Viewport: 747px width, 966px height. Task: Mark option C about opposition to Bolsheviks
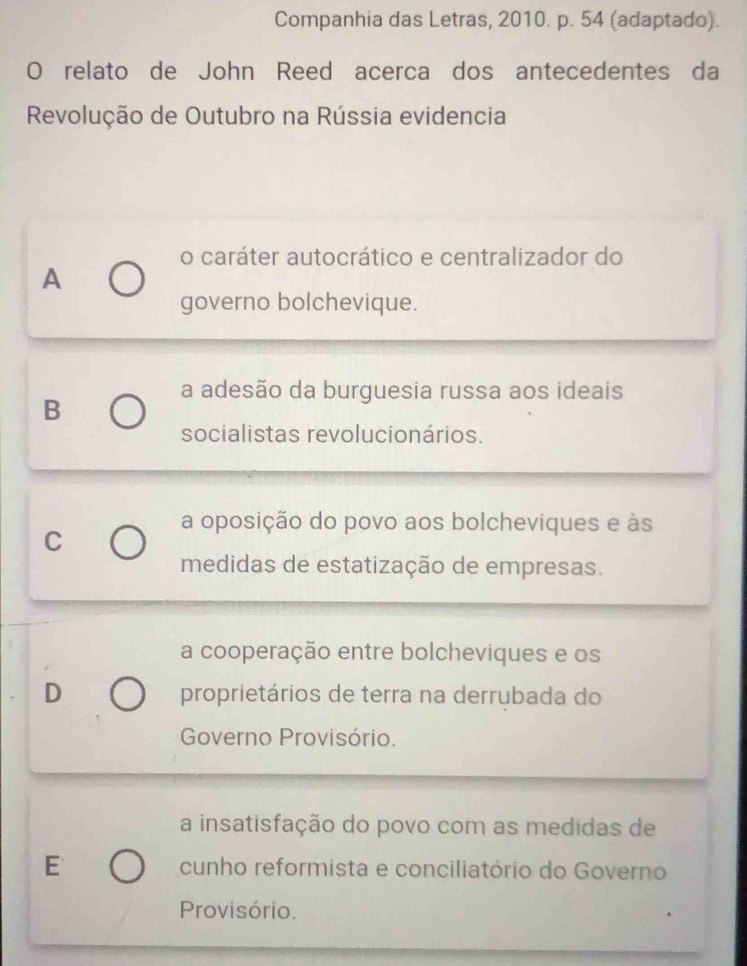(126, 544)
